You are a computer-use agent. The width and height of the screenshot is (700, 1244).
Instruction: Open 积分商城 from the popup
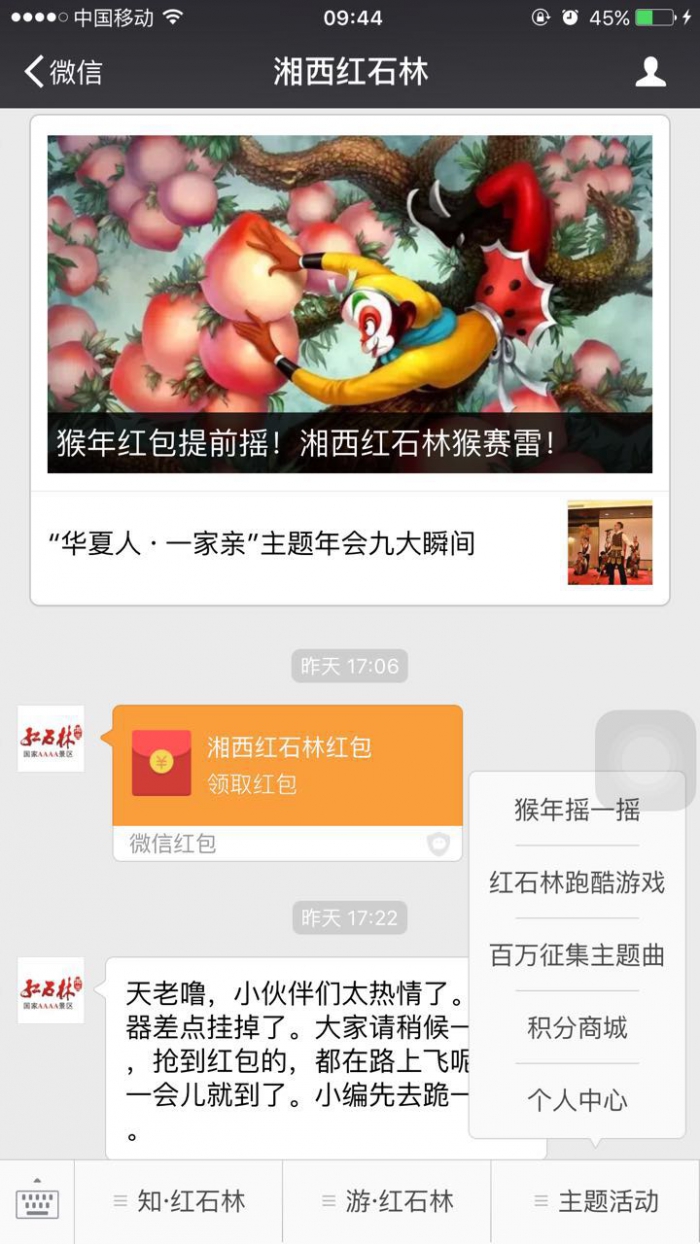[577, 1028]
